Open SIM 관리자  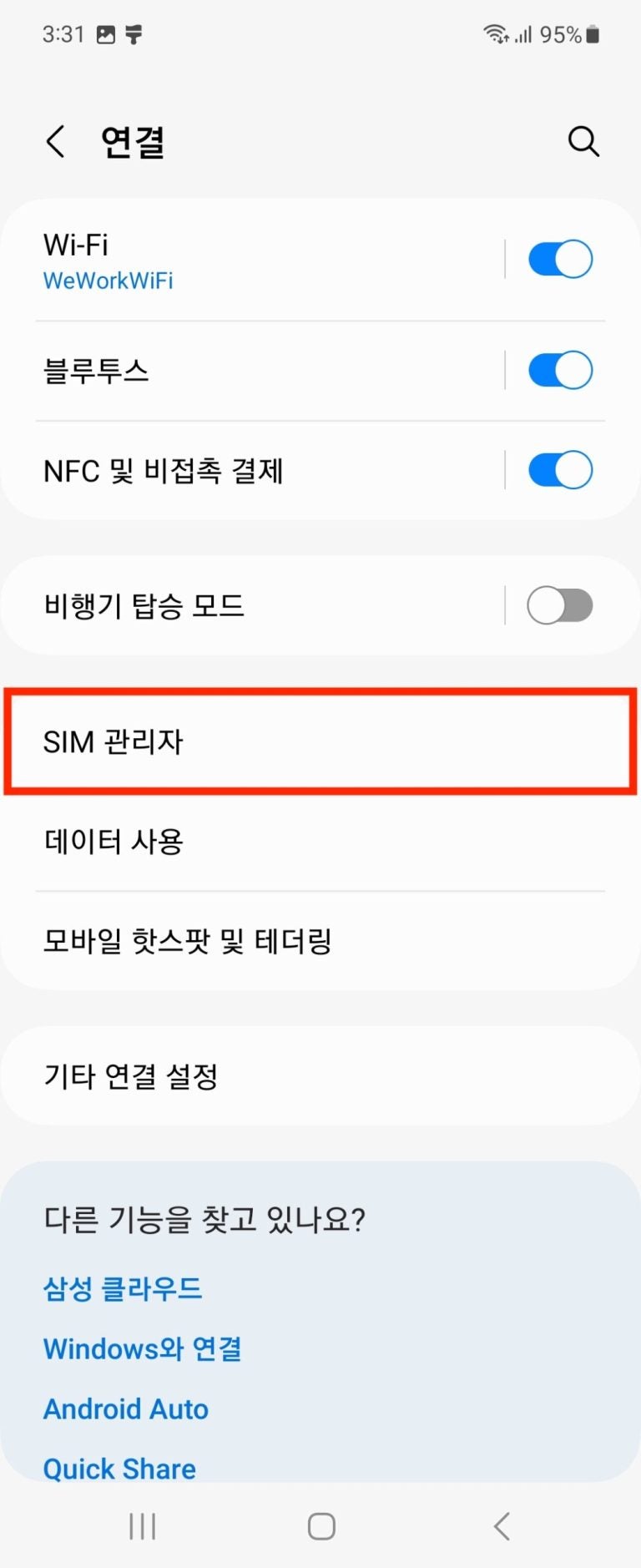click(320, 741)
